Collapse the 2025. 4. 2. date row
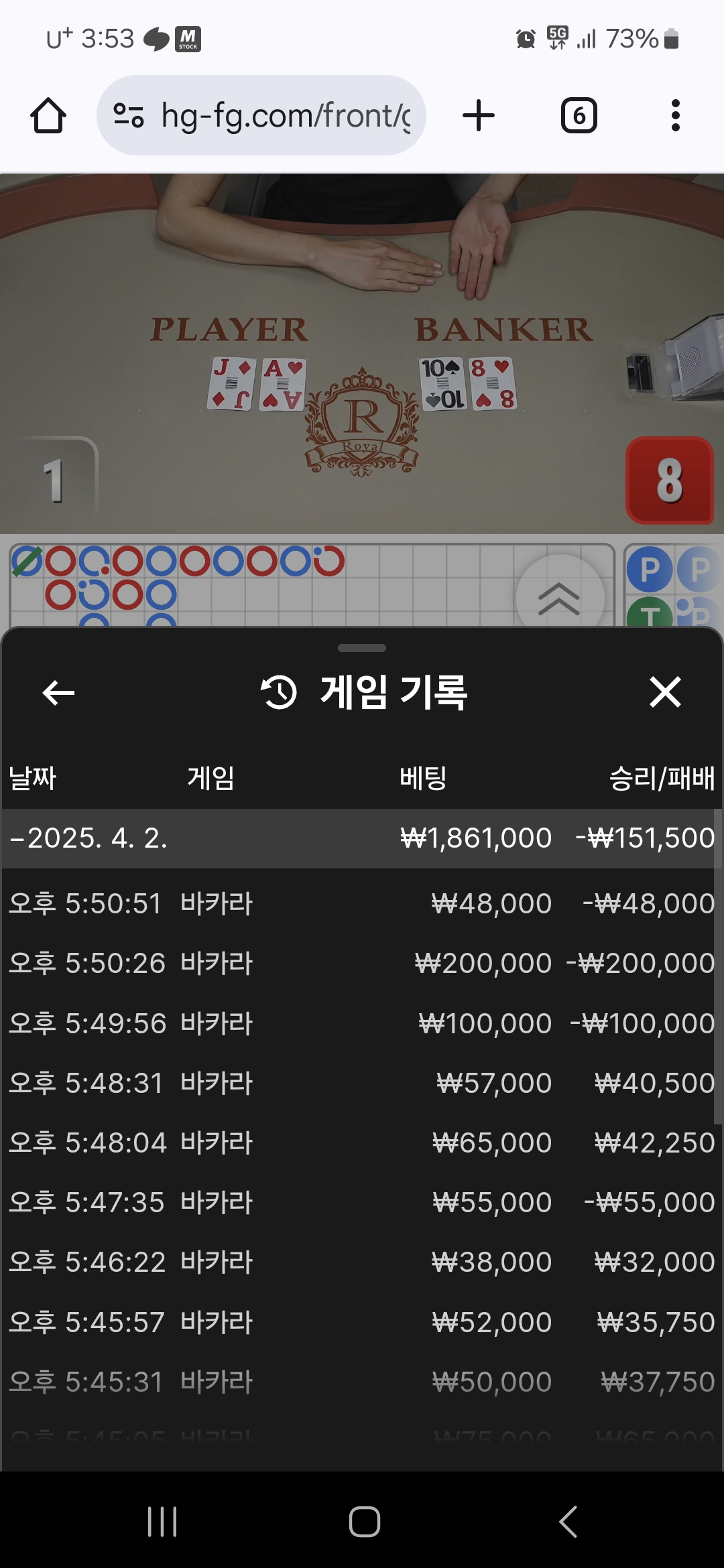724x1568 pixels. point(87,838)
